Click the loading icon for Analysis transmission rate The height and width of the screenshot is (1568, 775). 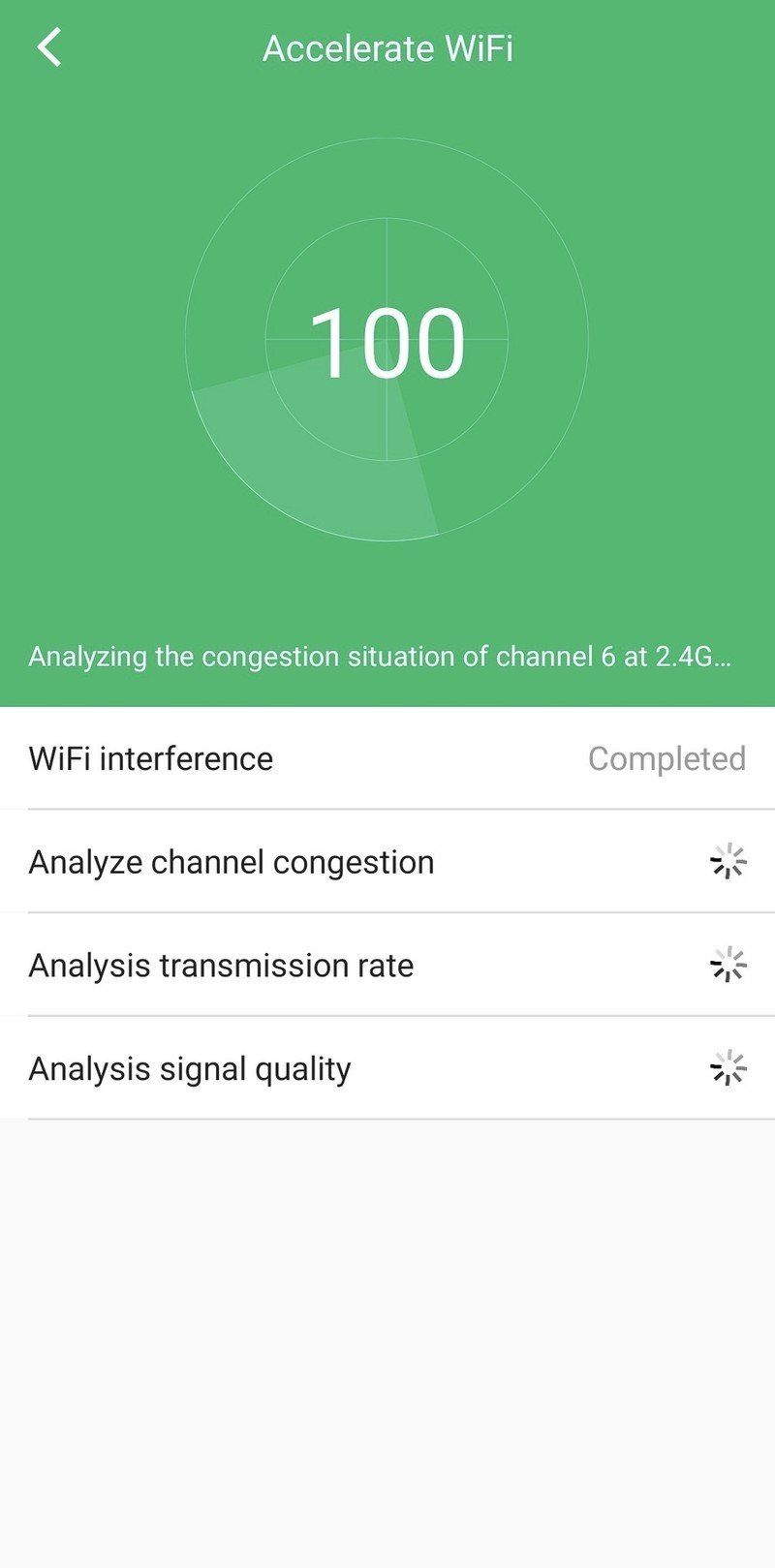[729, 965]
